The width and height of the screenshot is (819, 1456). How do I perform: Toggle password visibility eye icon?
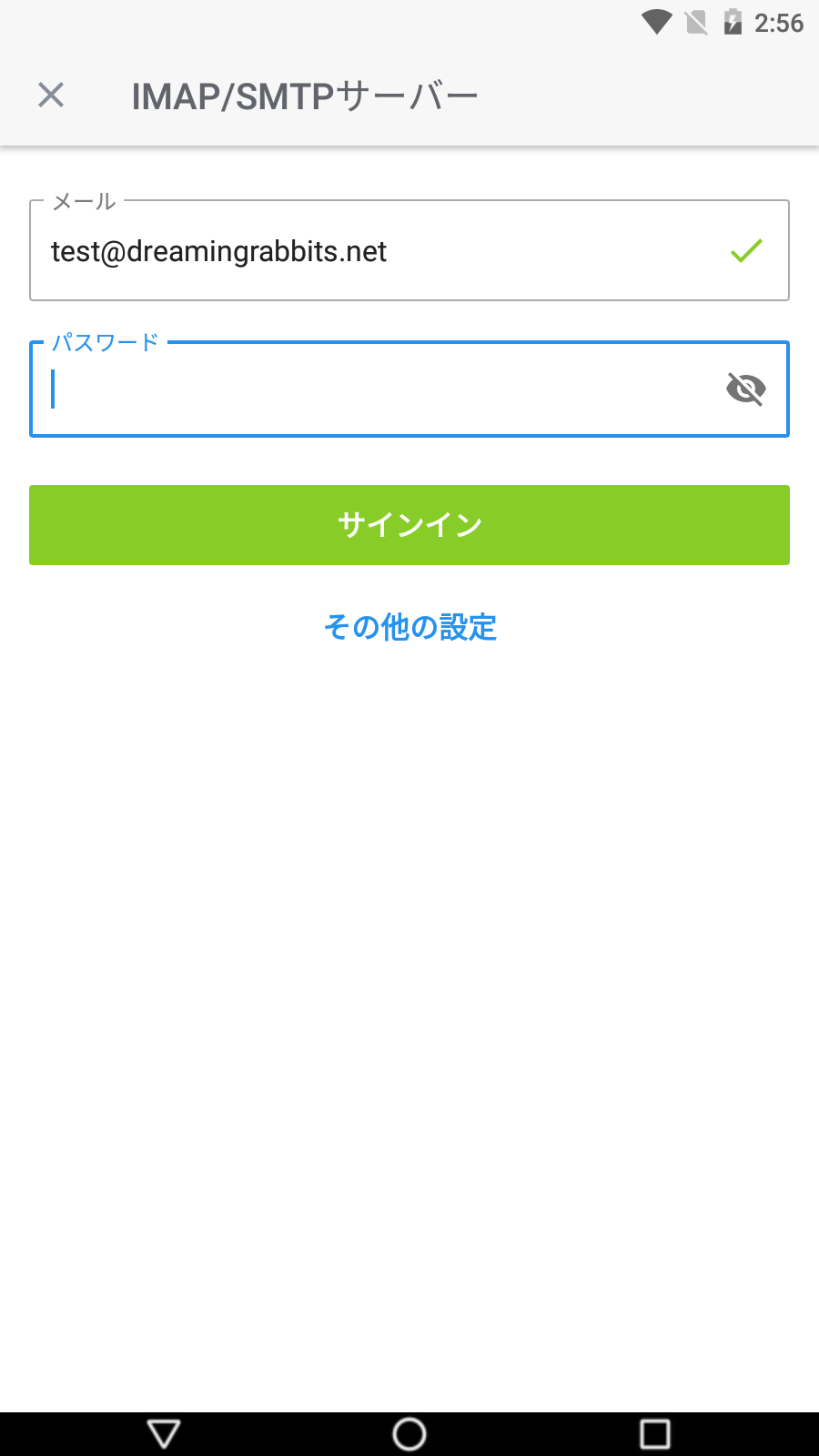[745, 389]
